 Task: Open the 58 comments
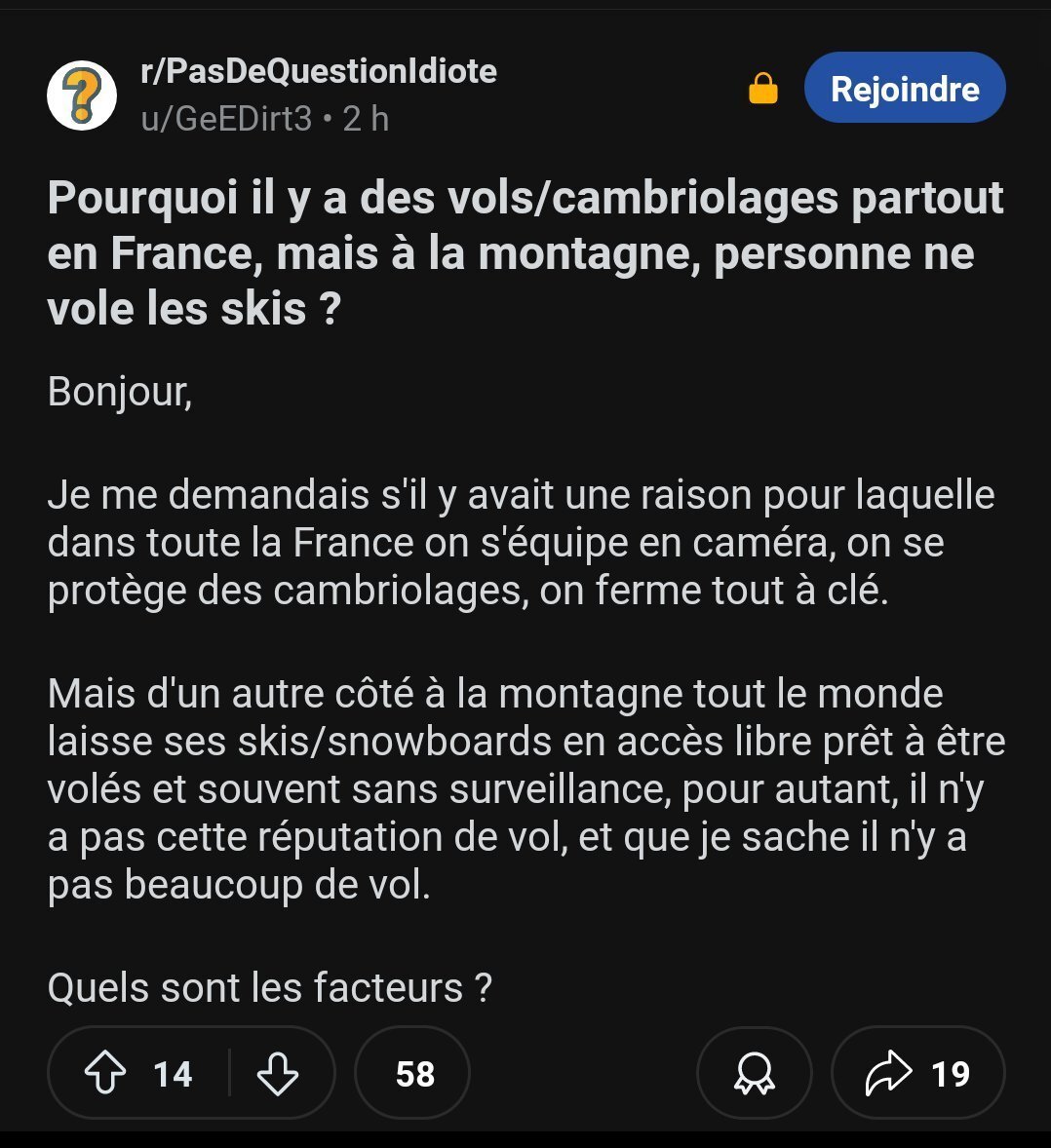coord(412,1073)
